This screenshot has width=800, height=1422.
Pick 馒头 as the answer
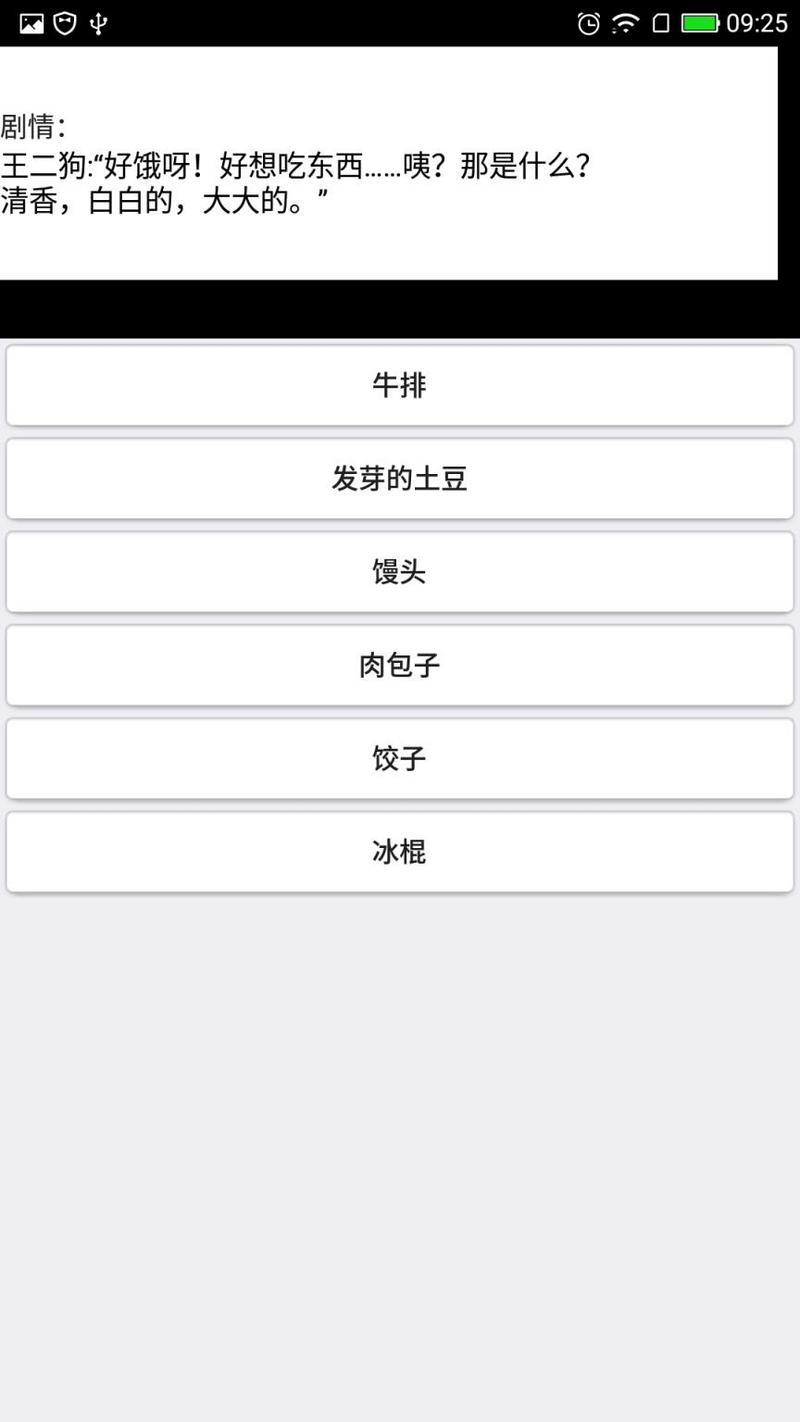[x=400, y=572]
